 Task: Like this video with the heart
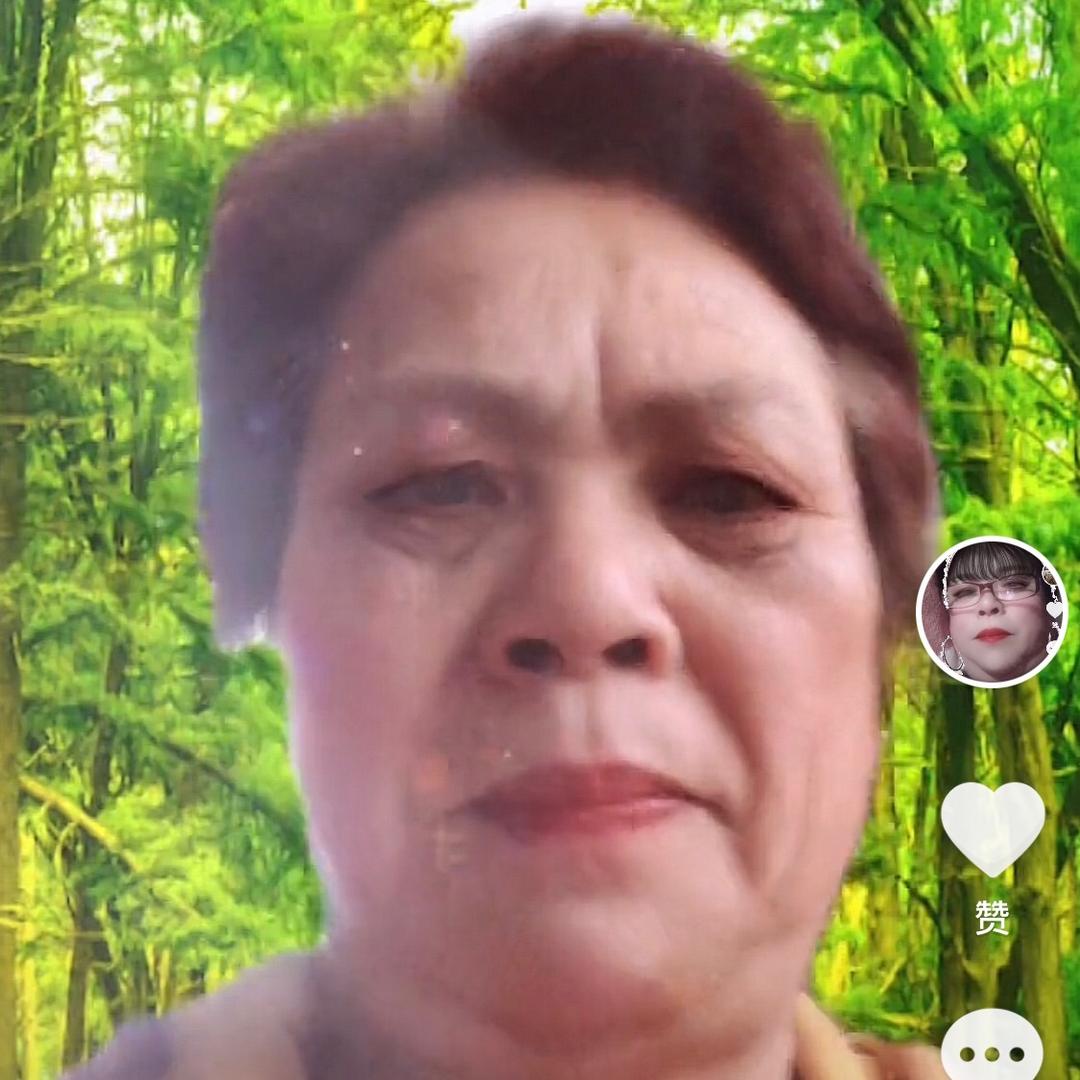point(993,829)
